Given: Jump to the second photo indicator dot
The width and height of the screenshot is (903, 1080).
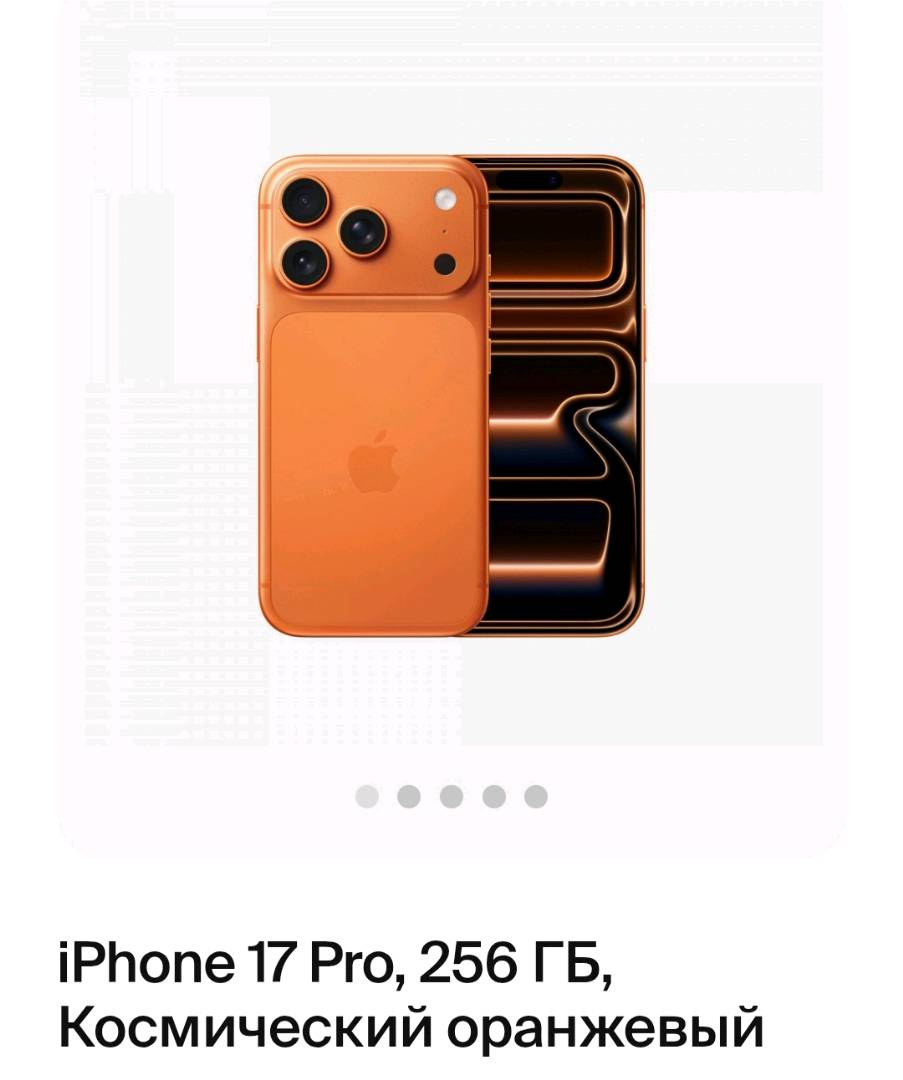Looking at the screenshot, I should click(x=408, y=796).
